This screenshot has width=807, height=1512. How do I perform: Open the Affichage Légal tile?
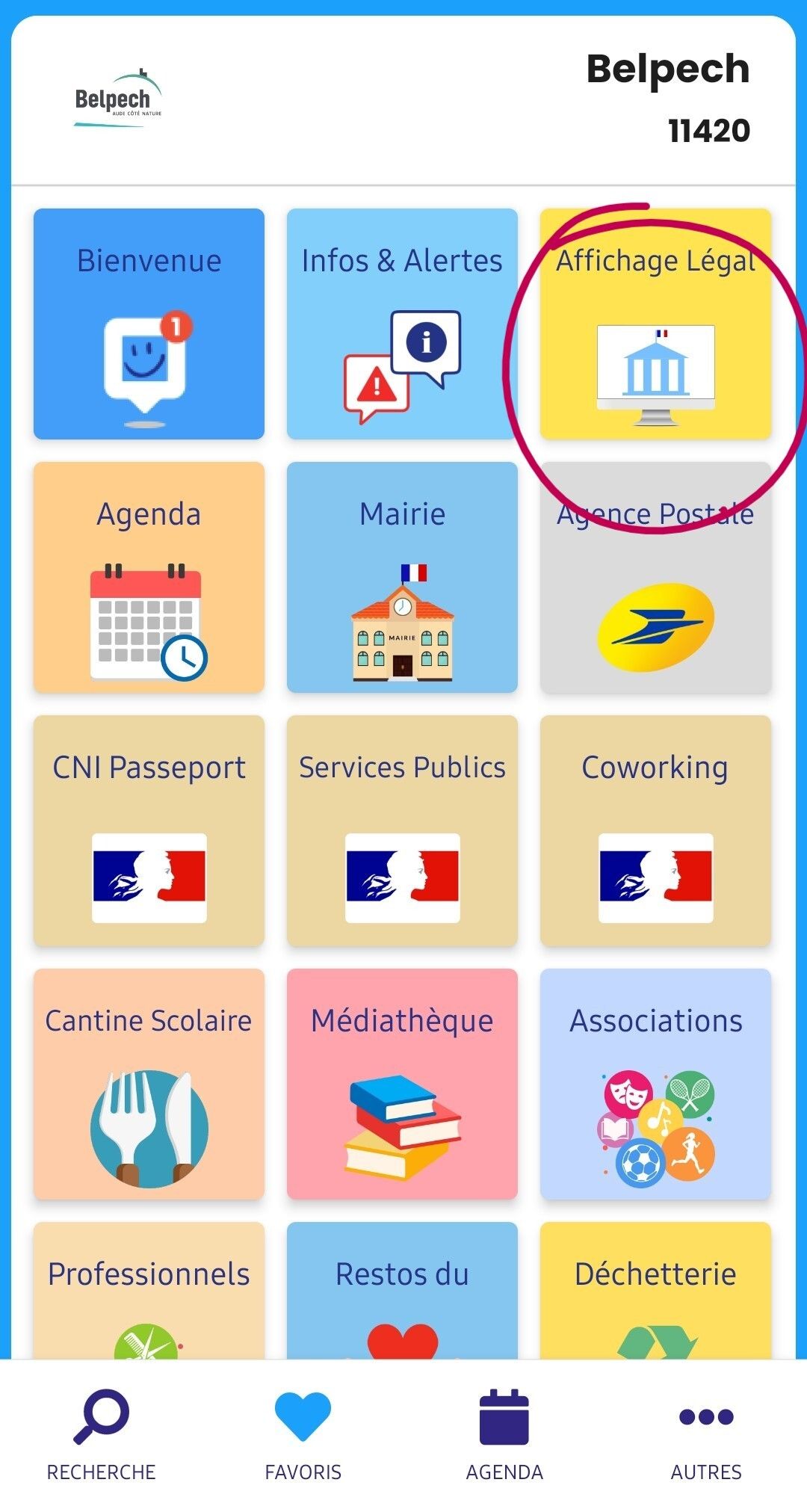655,324
